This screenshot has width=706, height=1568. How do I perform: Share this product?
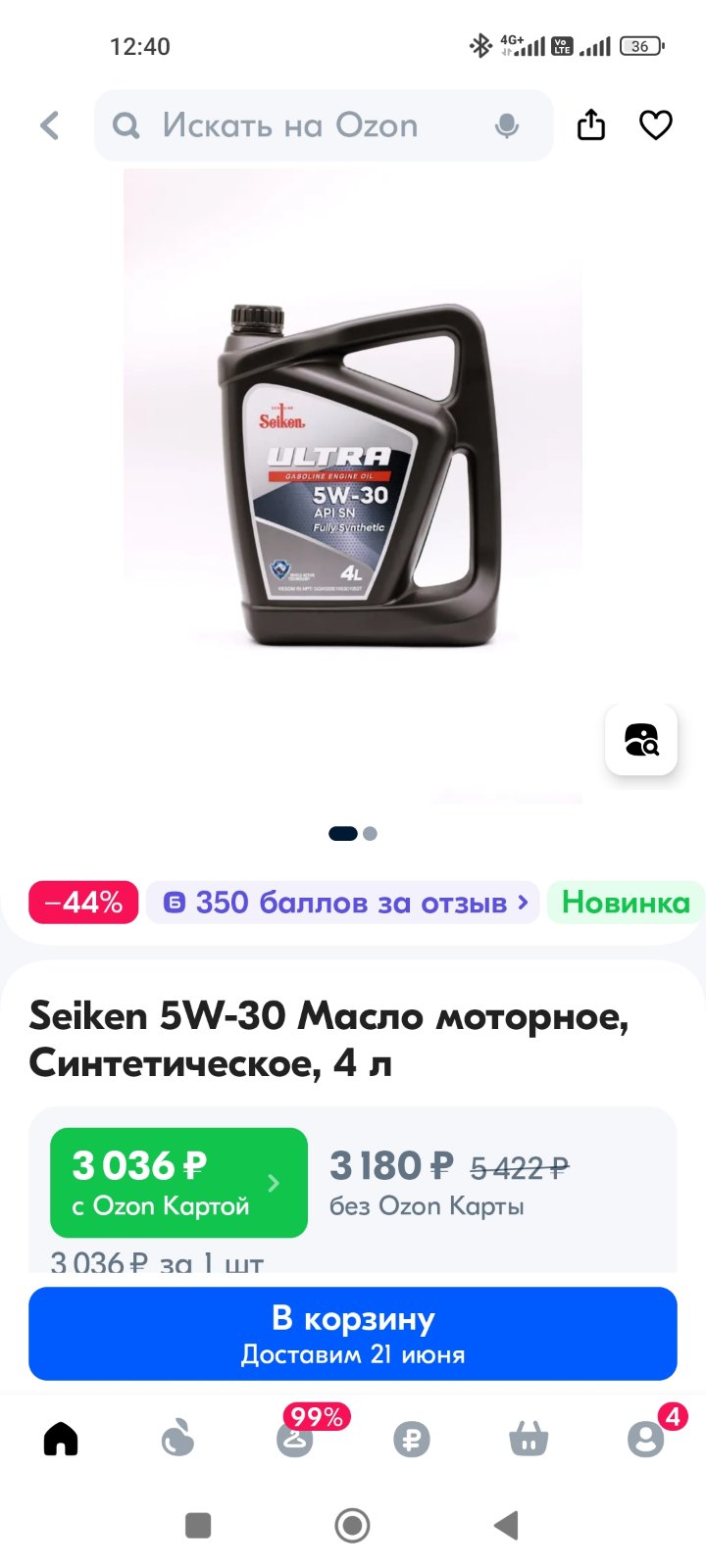point(591,124)
